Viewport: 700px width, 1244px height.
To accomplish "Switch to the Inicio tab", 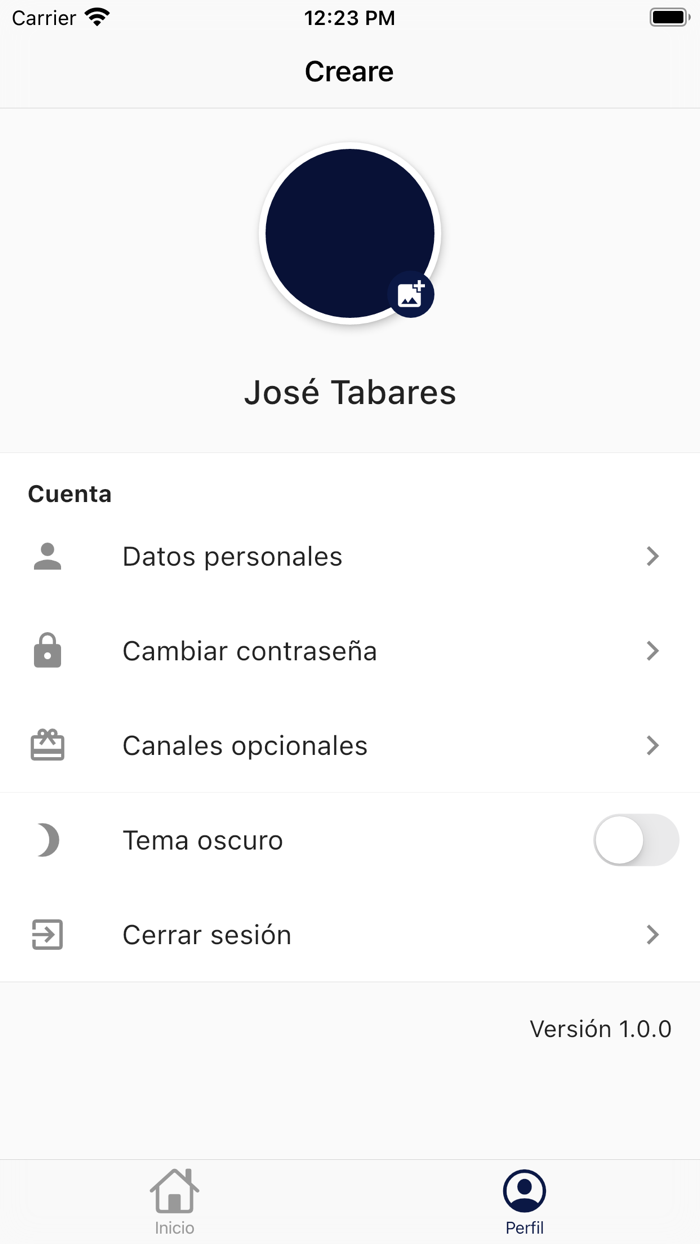I will click(x=174, y=1201).
